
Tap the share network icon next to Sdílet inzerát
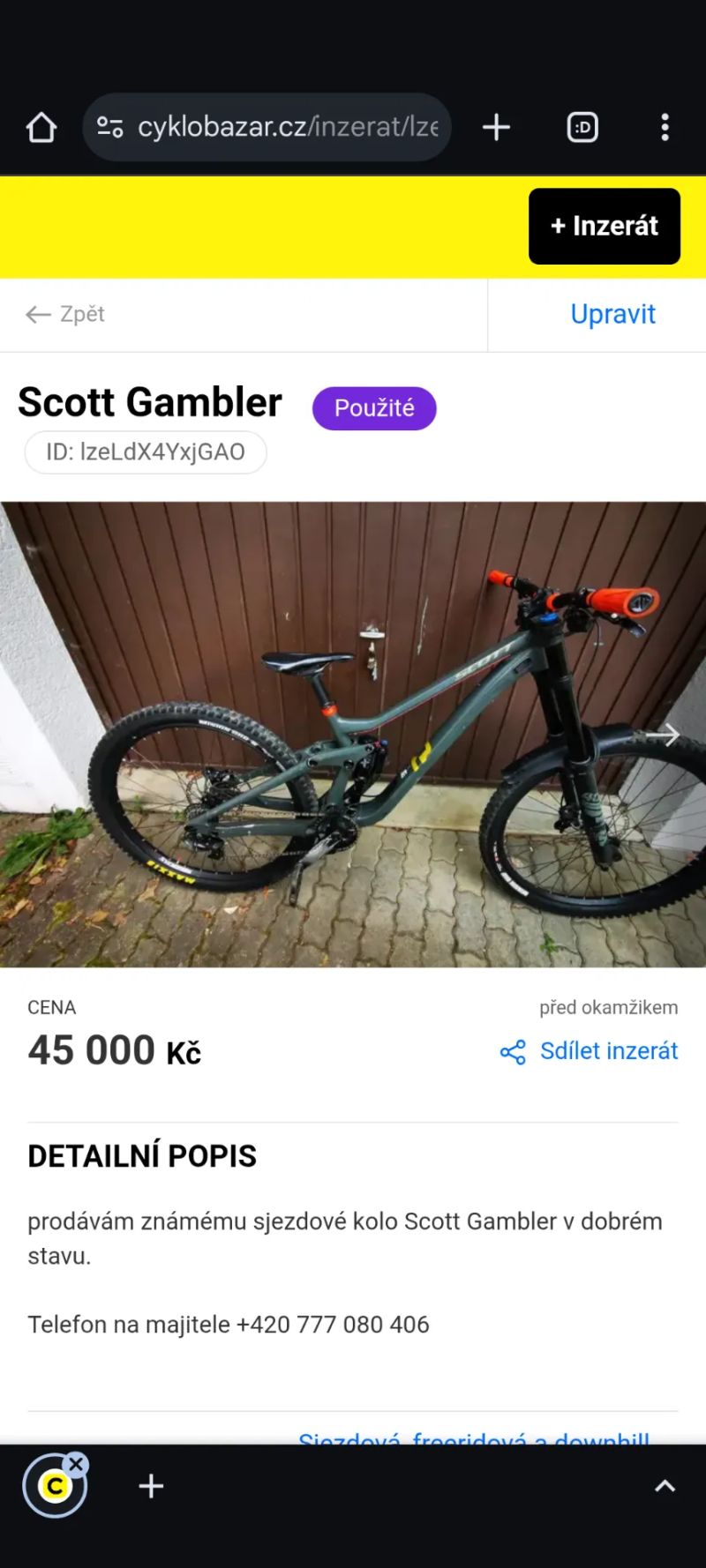tap(512, 1052)
